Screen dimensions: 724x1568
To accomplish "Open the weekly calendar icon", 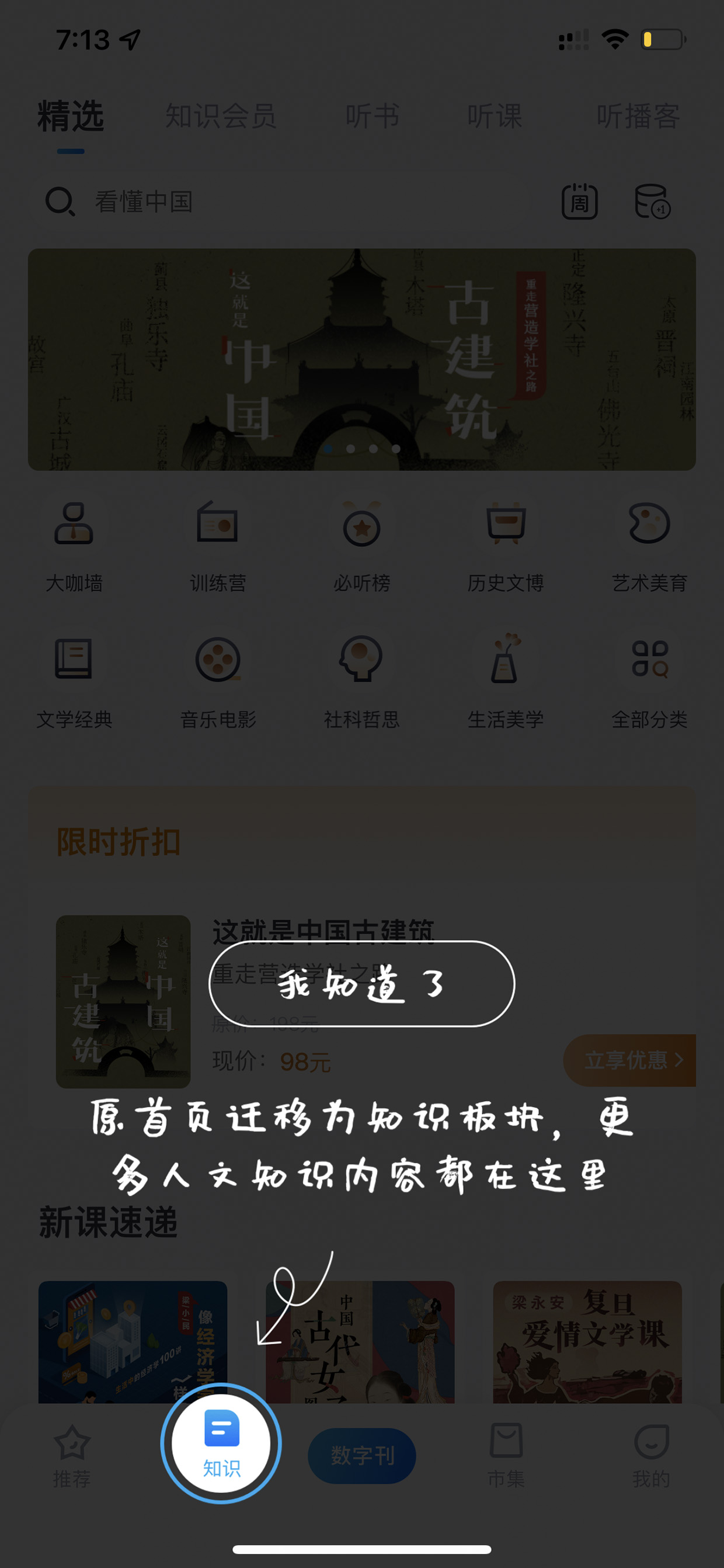I will tap(579, 202).
